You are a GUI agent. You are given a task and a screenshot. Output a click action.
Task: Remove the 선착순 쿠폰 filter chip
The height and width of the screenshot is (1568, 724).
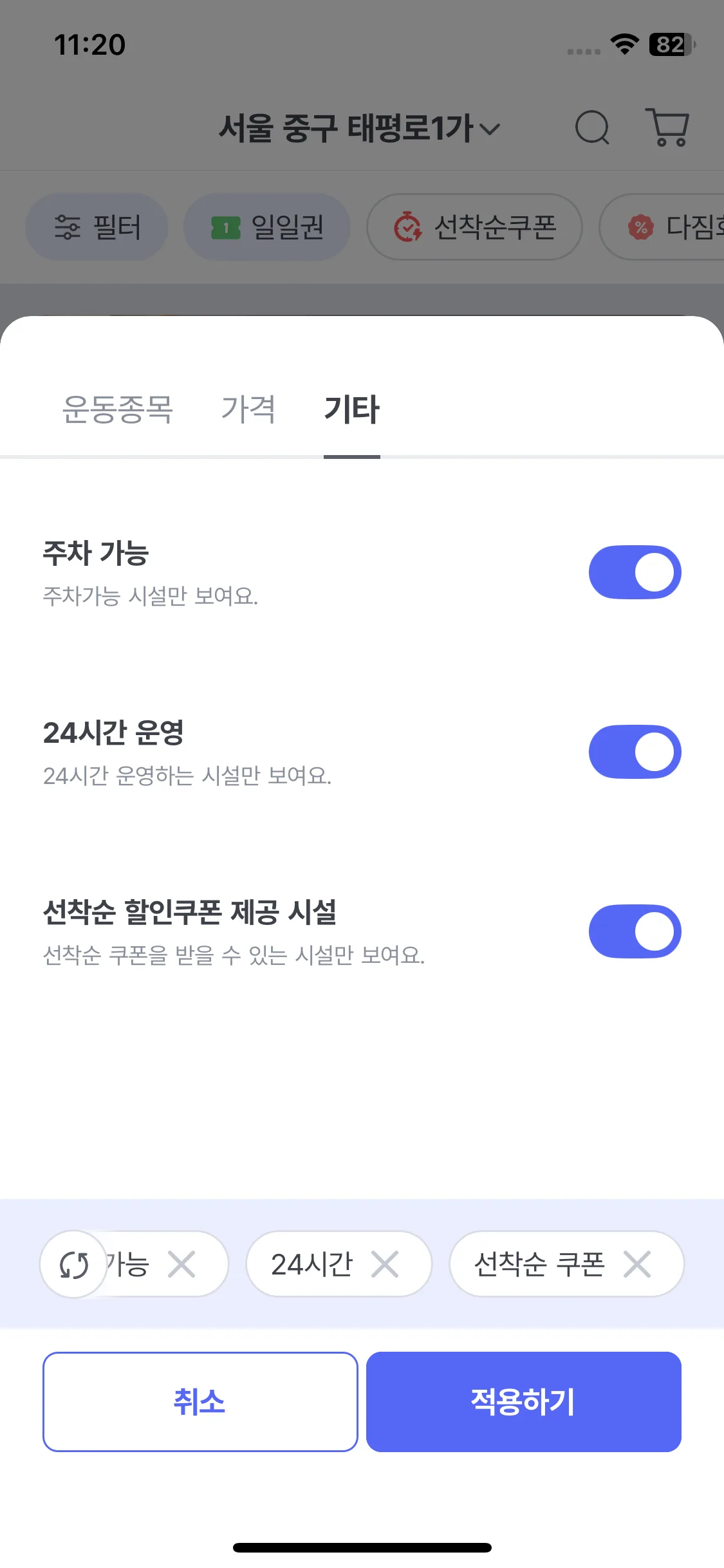(x=637, y=1264)
